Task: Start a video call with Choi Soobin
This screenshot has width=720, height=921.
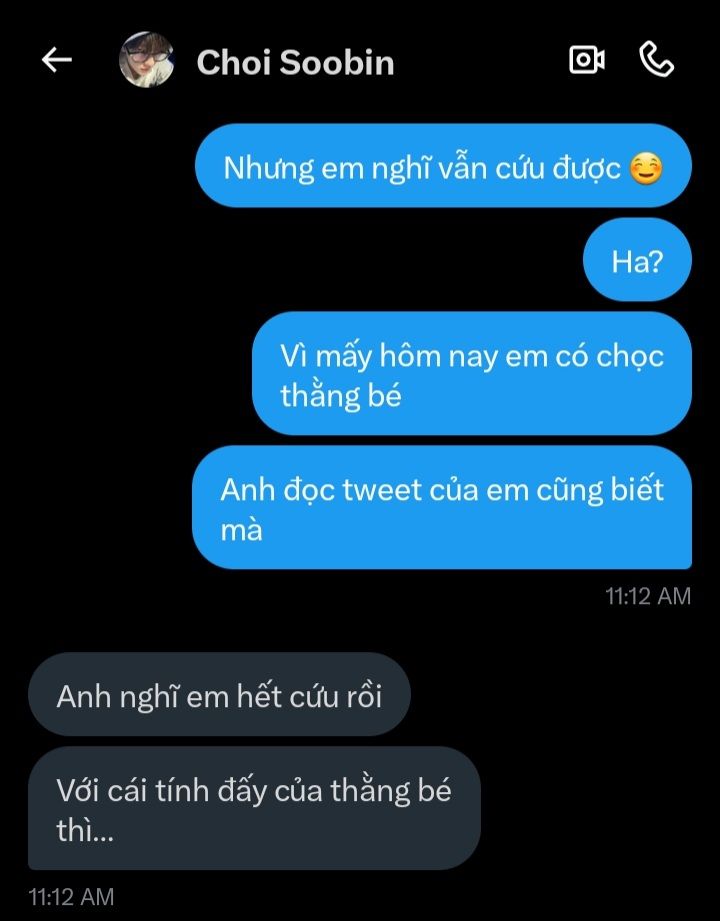Action: [x=587, y=59]
